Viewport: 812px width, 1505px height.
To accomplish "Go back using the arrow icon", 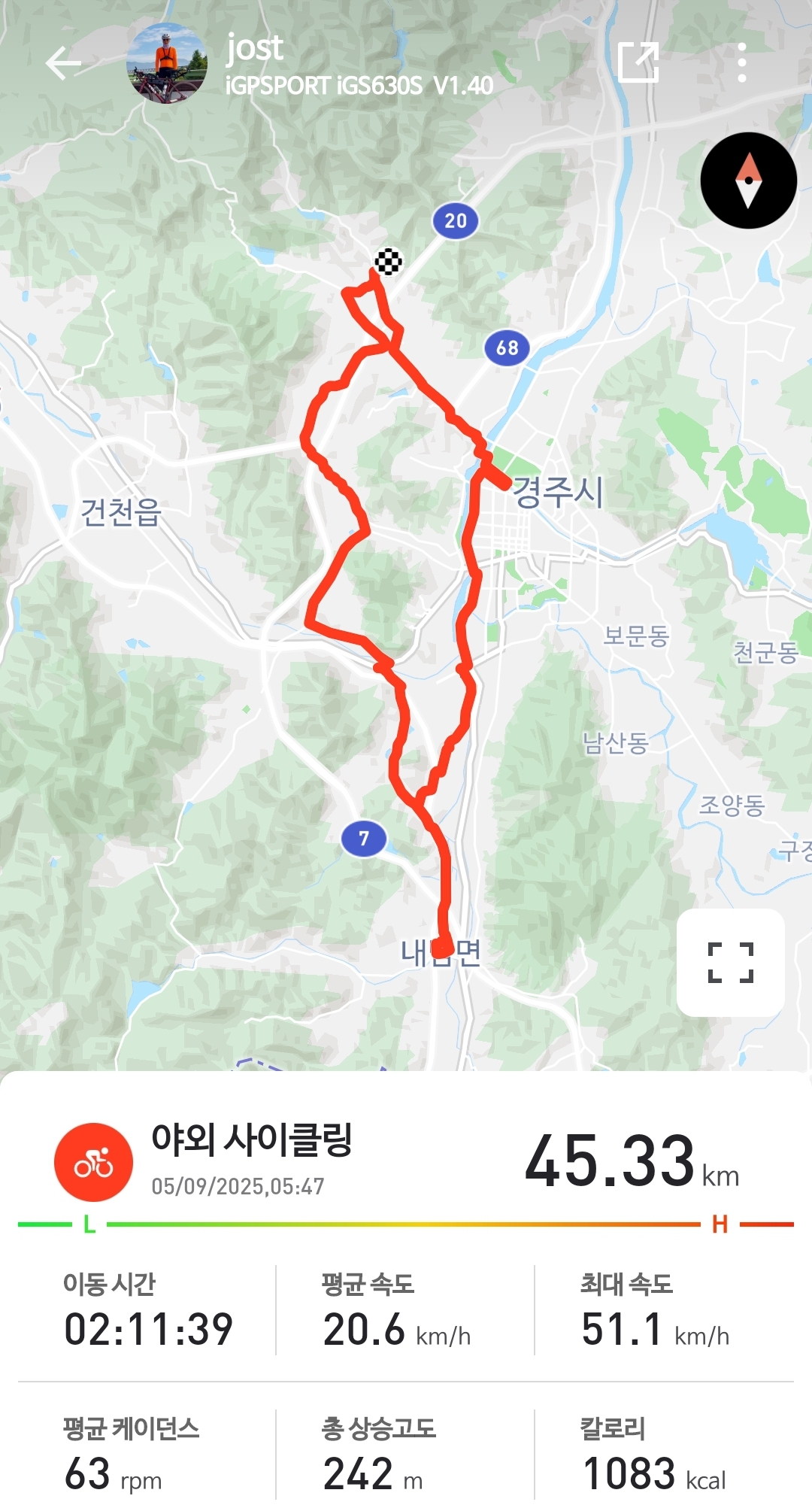I will [63, 63].
